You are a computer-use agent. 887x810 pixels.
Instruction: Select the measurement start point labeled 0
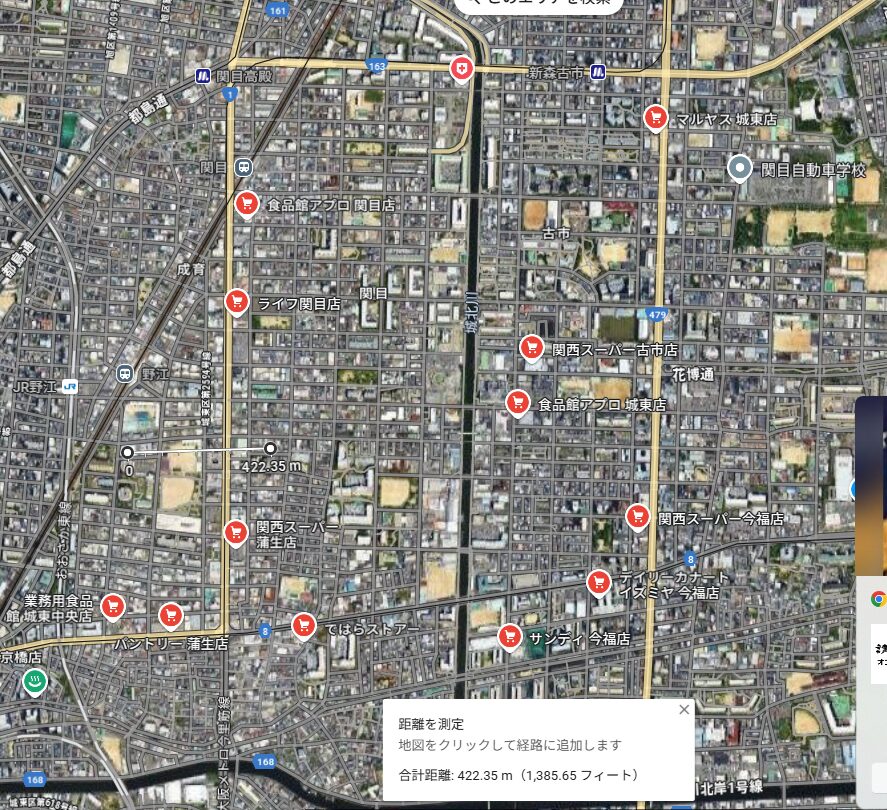point(127,452)
